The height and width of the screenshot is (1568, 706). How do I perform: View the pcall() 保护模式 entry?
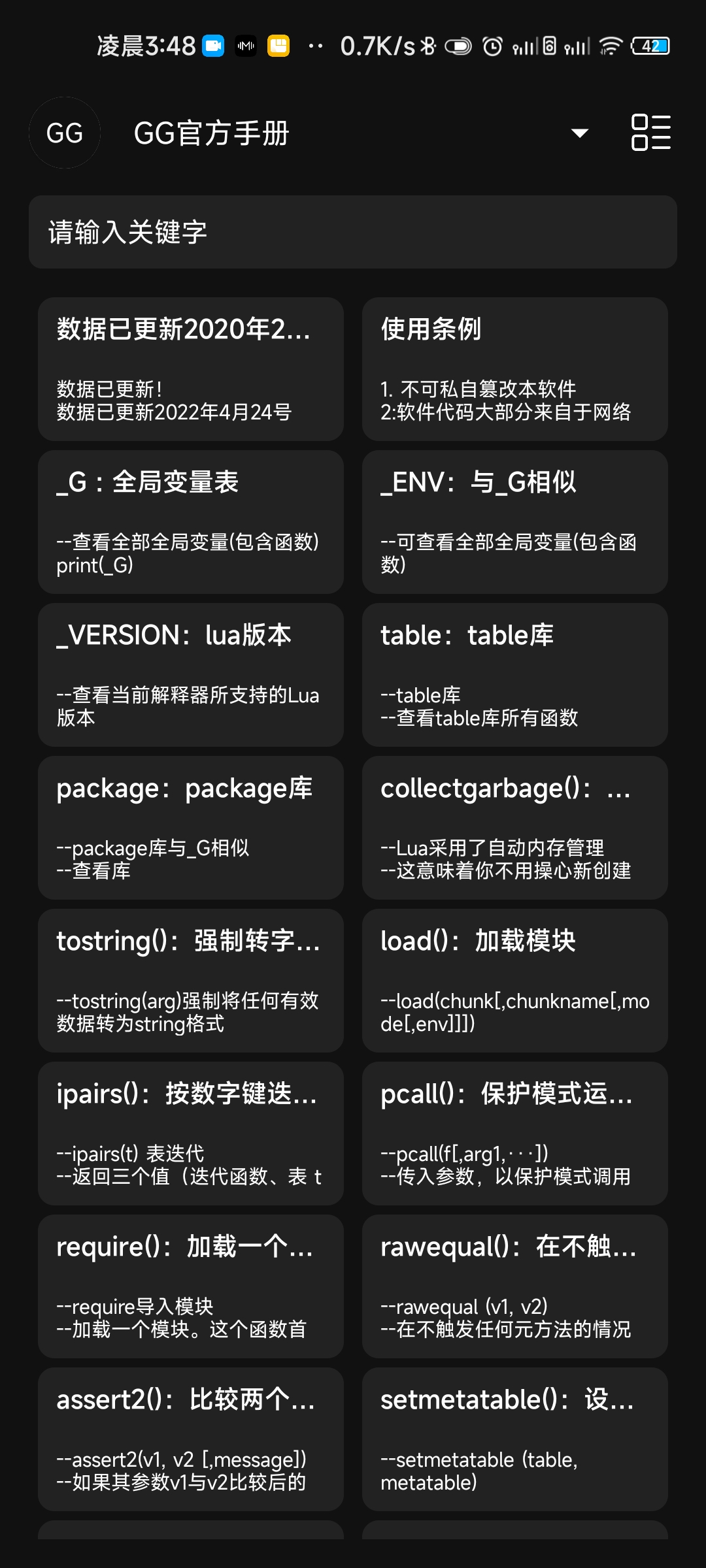(x=514, y=1134)
